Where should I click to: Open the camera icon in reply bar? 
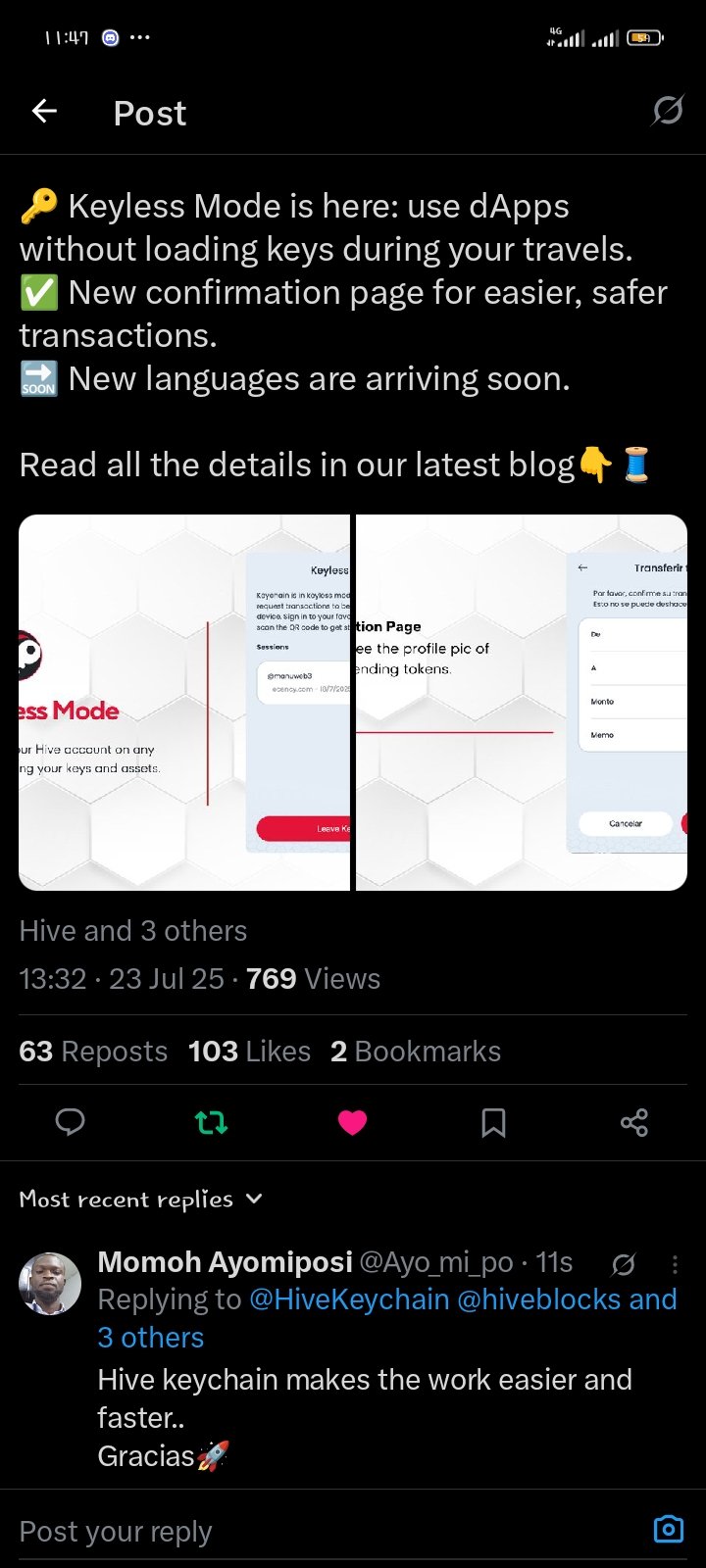click(x=669, y=1529)
